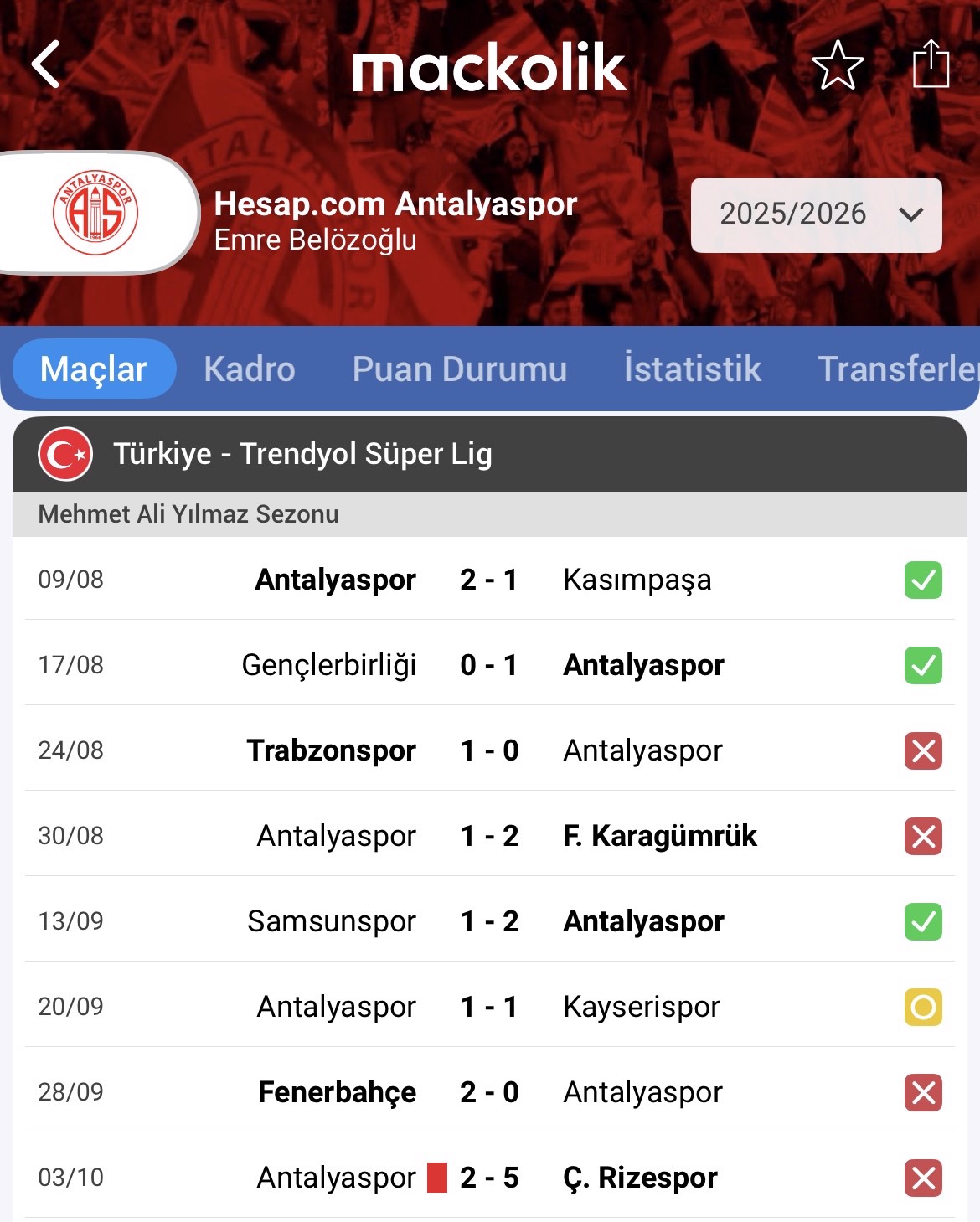The height and width of the screenshot is (1222, 980).
Task: Switch to the Kadro tab
Action: pyautogui.click(x=250, y=369)
